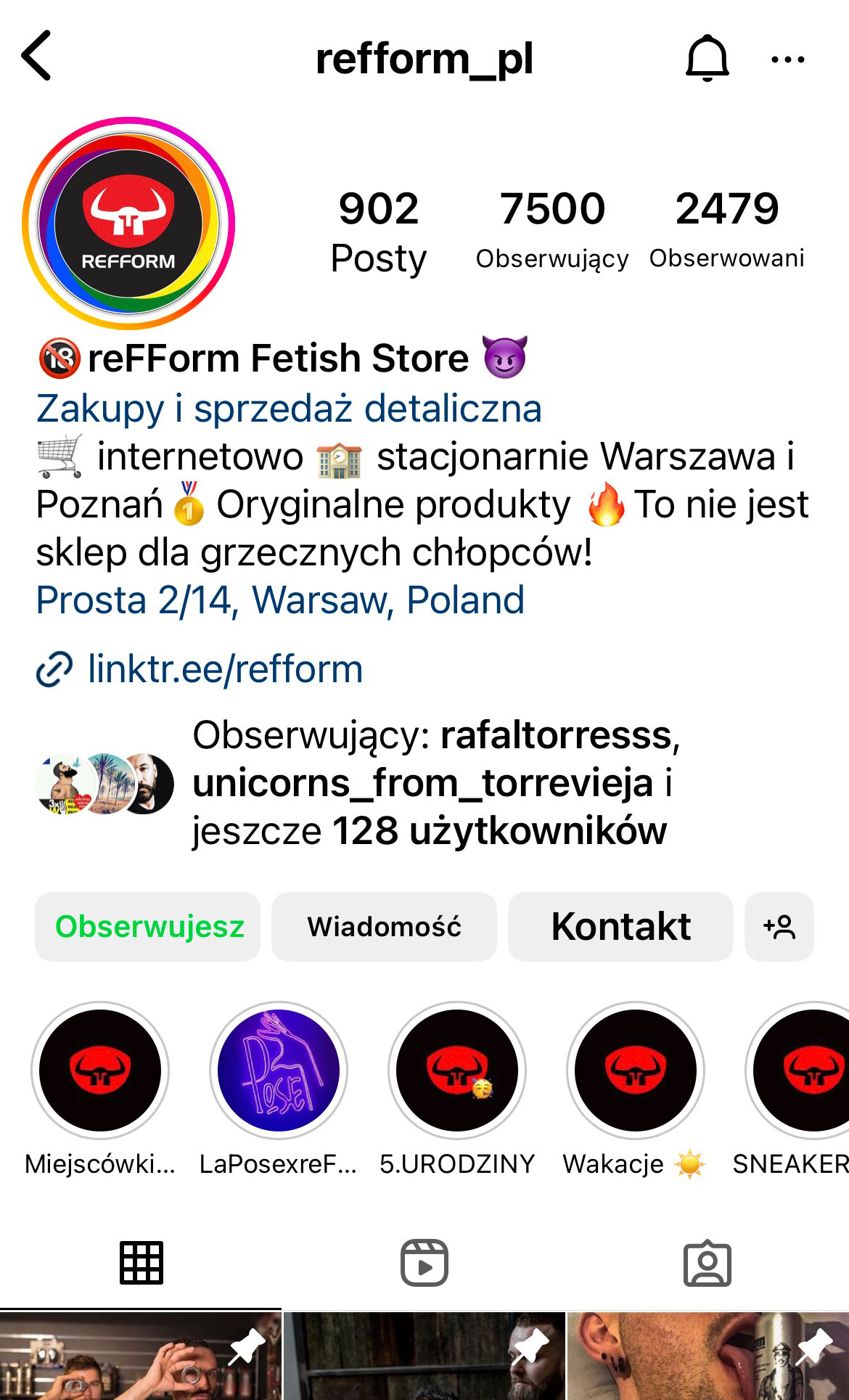Switch to the Reels tab
The width and height of the screenshot is (849, 1400).
click(x=424, y=1263)
